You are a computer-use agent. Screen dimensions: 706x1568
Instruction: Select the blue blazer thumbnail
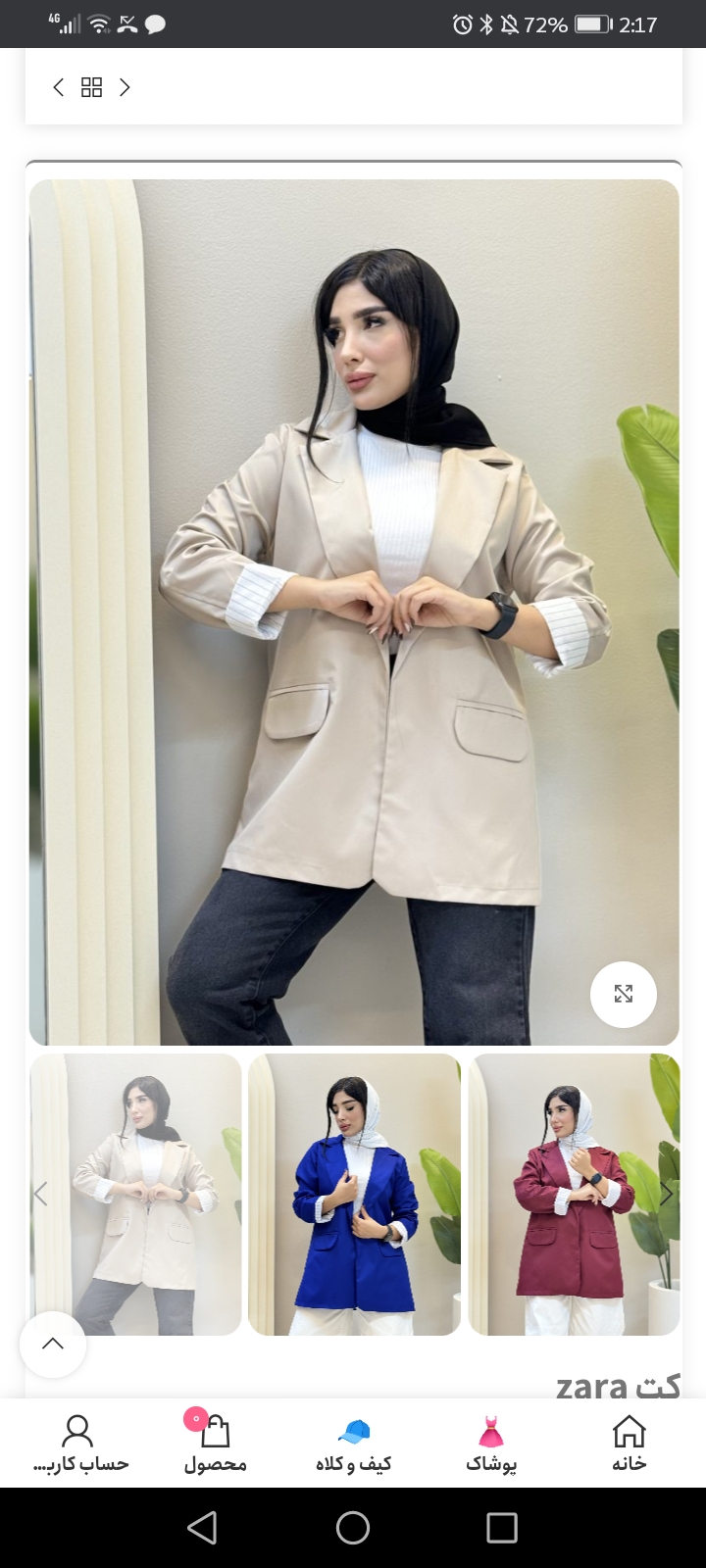[x=354, y=1194]
